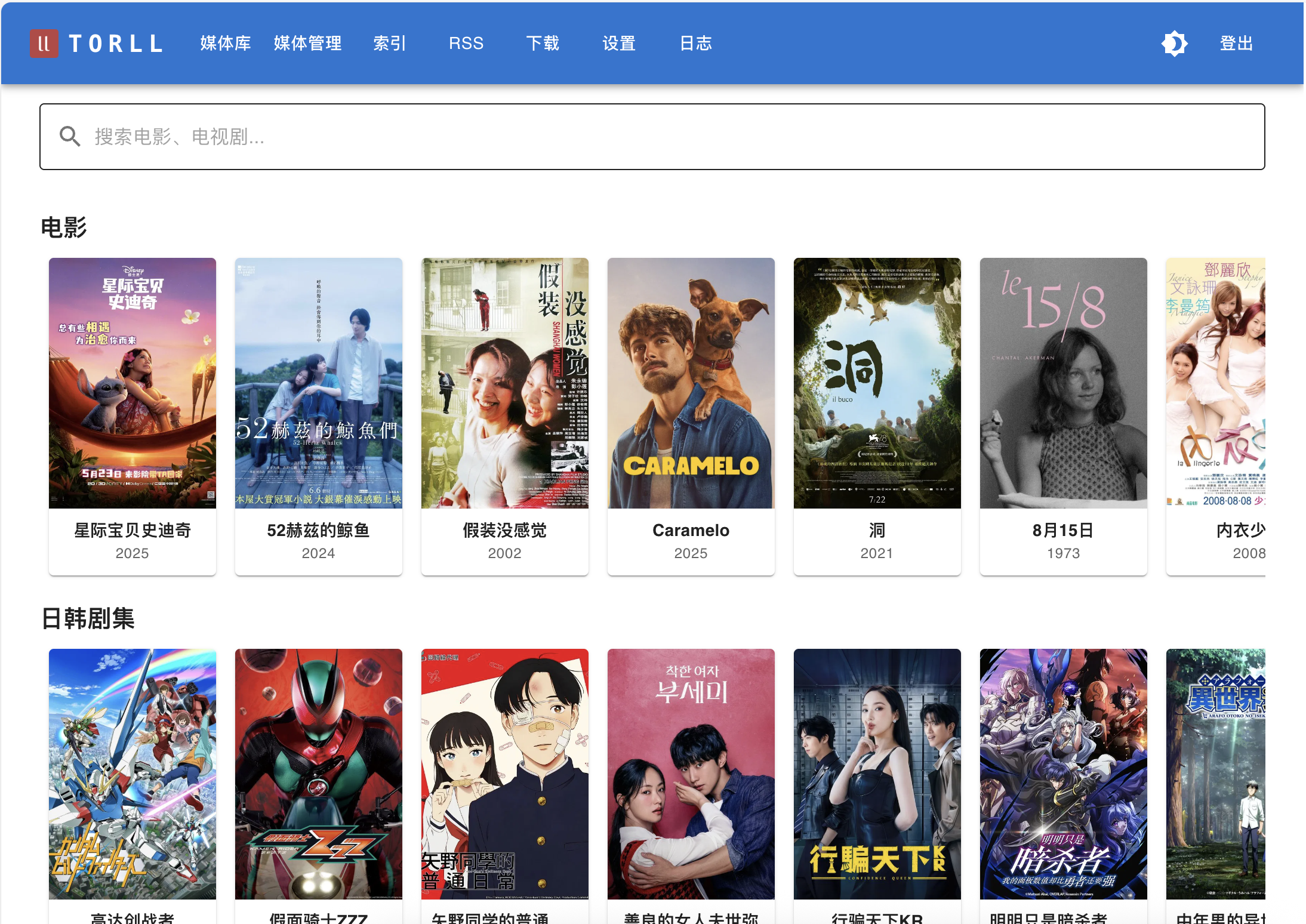The width and height of the screenshot is (1306, 924).
Task: Tap 登出 to log out
Action: pos(1236,44)
